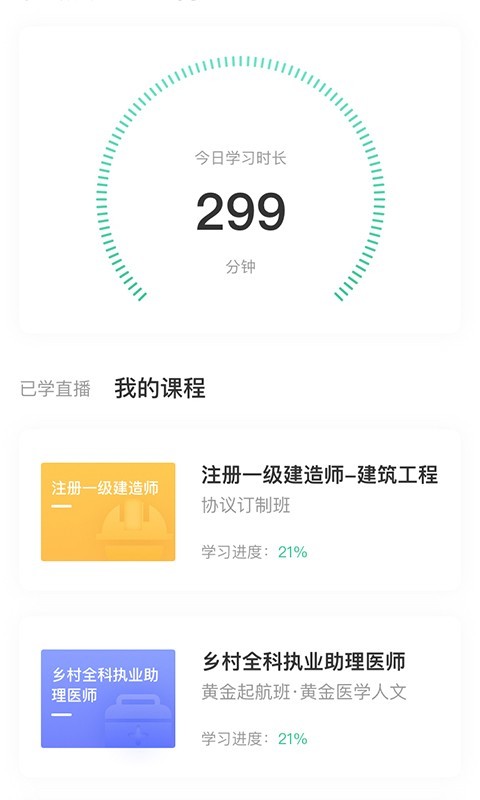480x800 pixels.
Task: Open the 乡村全科执业助理医师 course card
Action: [x=240, y=697]
